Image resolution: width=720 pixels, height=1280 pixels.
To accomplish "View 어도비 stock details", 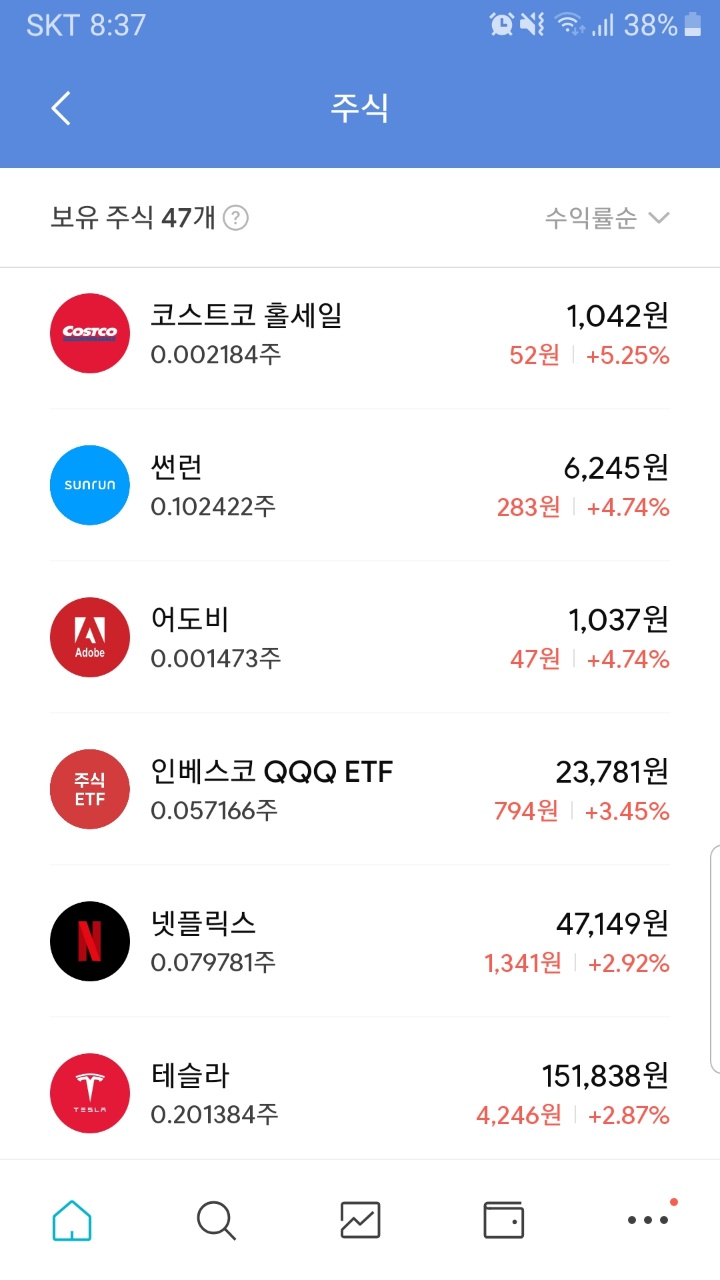I will (x=360, y=638).
